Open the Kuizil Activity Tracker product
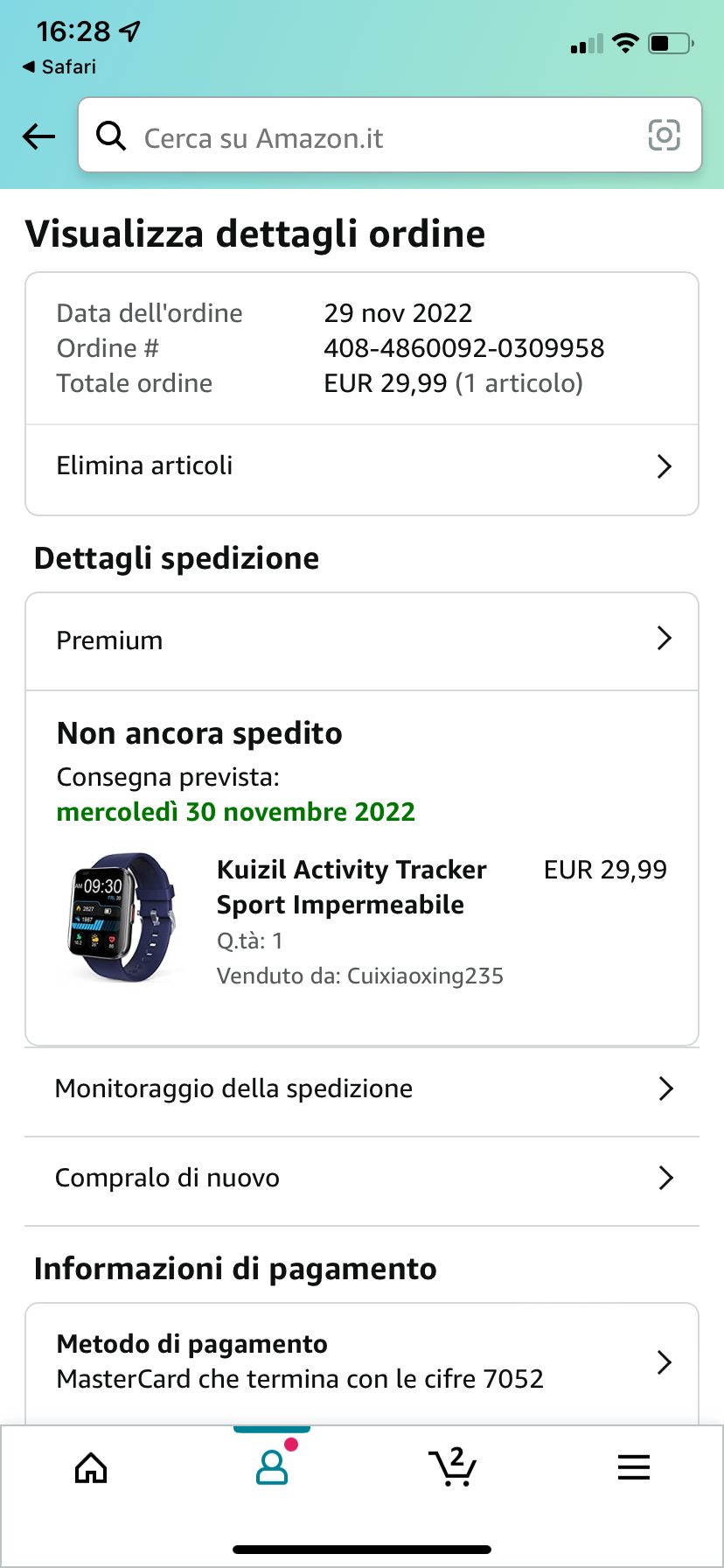724x1568 pixels. [352, 886]
